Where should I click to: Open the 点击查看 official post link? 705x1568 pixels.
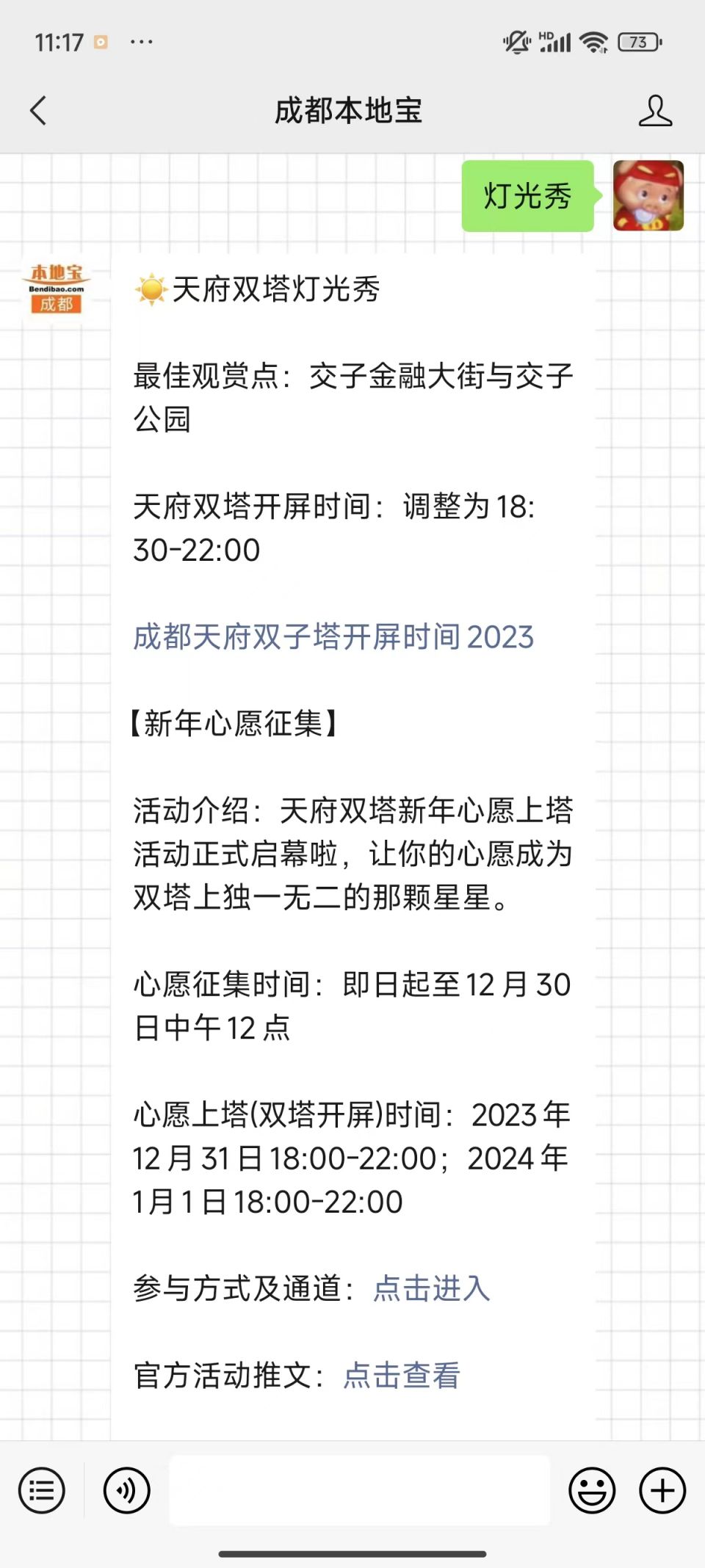coord(402,1375)
